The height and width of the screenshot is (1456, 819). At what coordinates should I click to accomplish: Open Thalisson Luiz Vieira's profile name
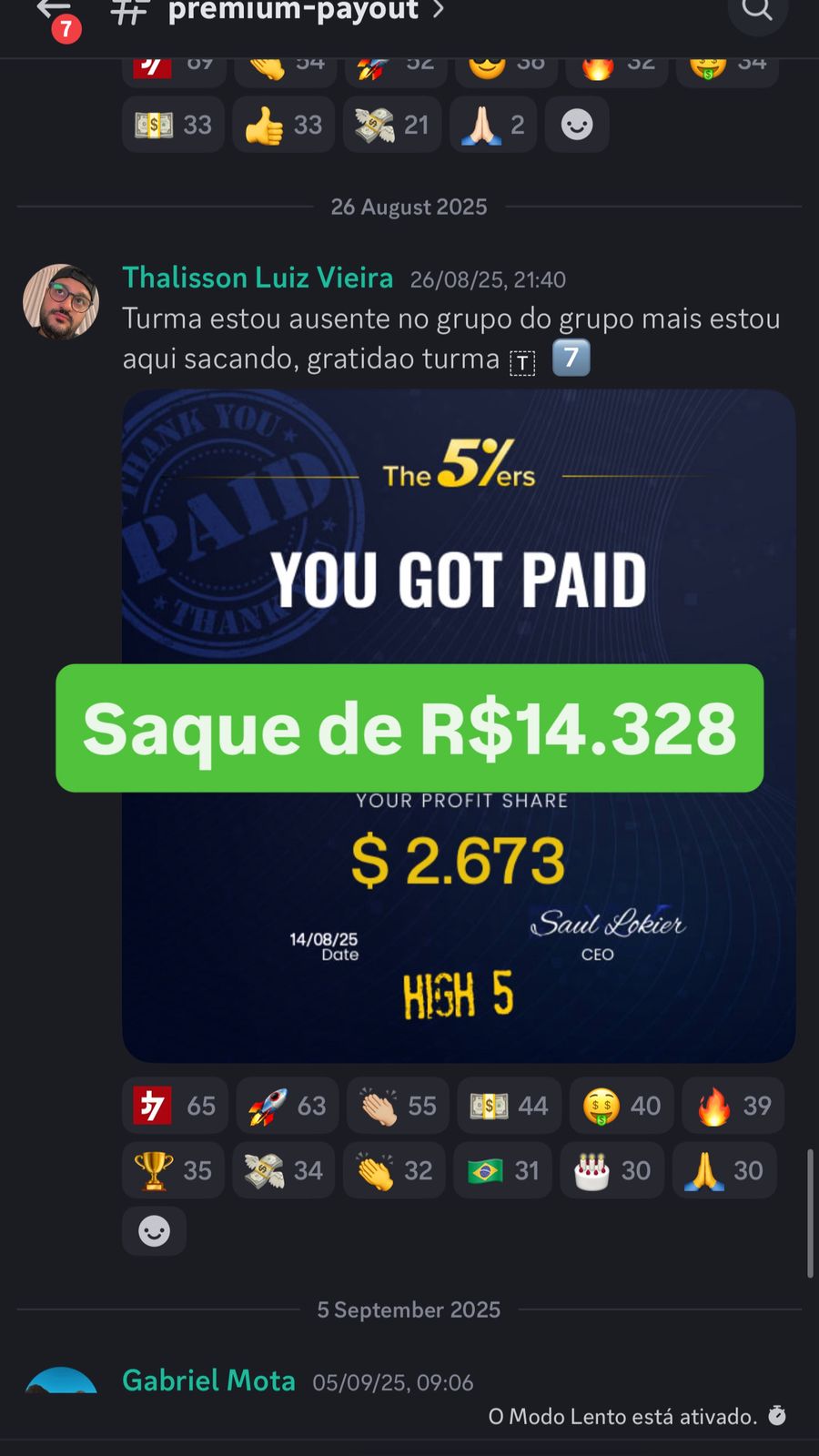[258, 278]
